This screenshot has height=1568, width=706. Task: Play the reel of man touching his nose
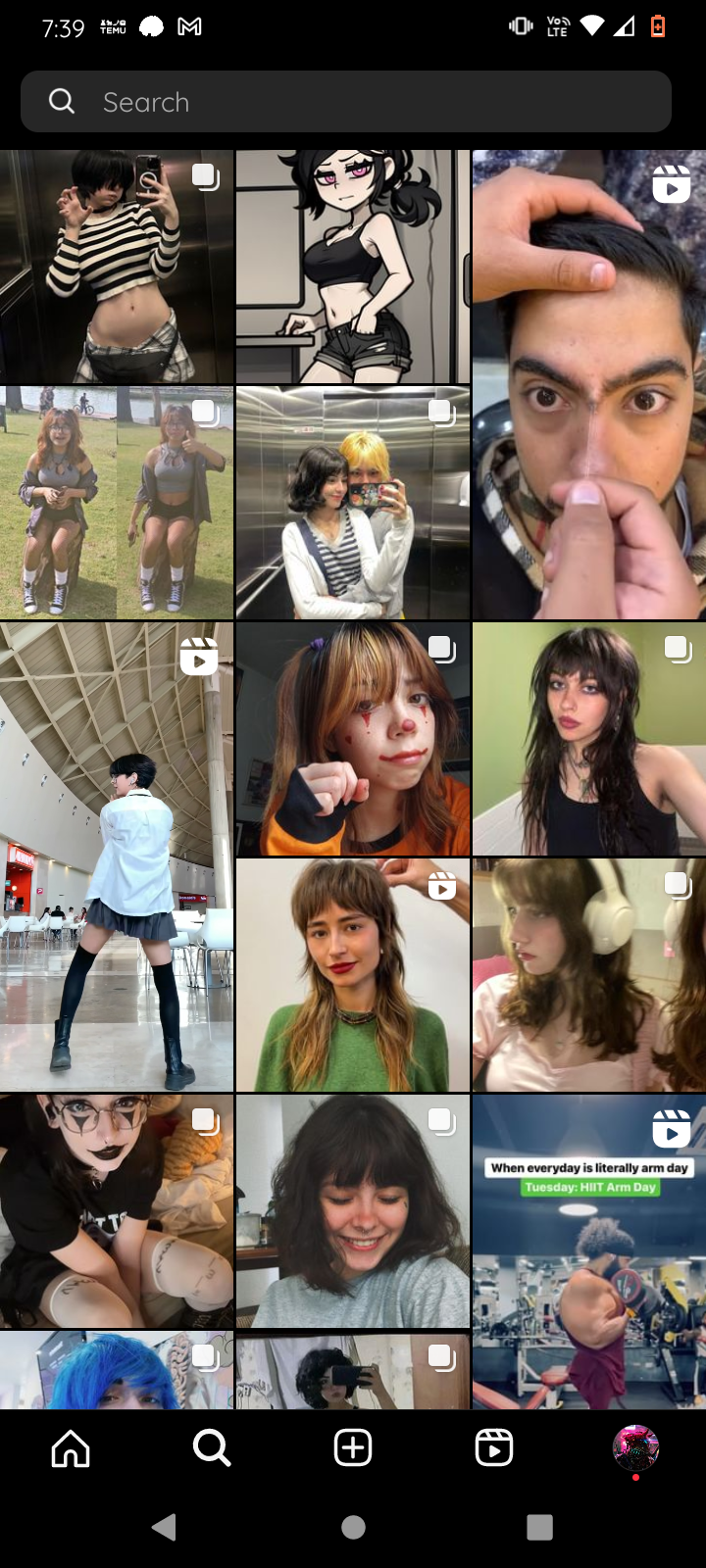point(588,384)
